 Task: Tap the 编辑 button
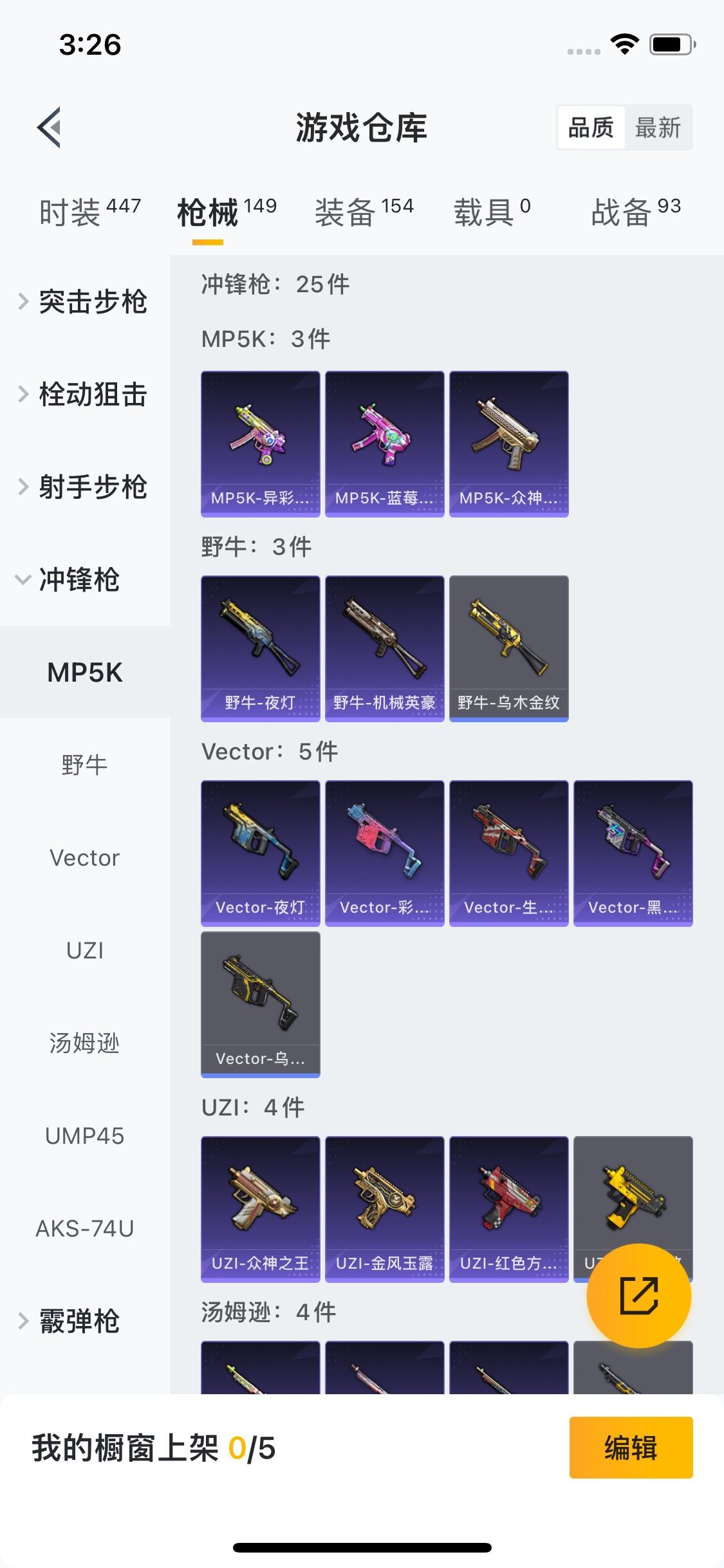coord(631,1448)
